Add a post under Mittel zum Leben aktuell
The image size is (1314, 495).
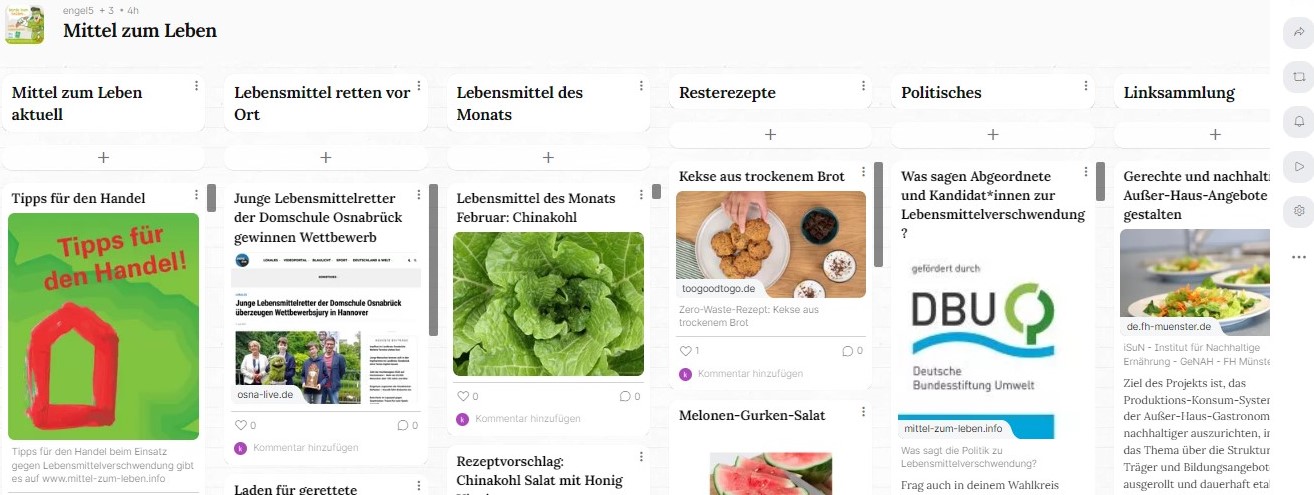(x=103, y=157)
